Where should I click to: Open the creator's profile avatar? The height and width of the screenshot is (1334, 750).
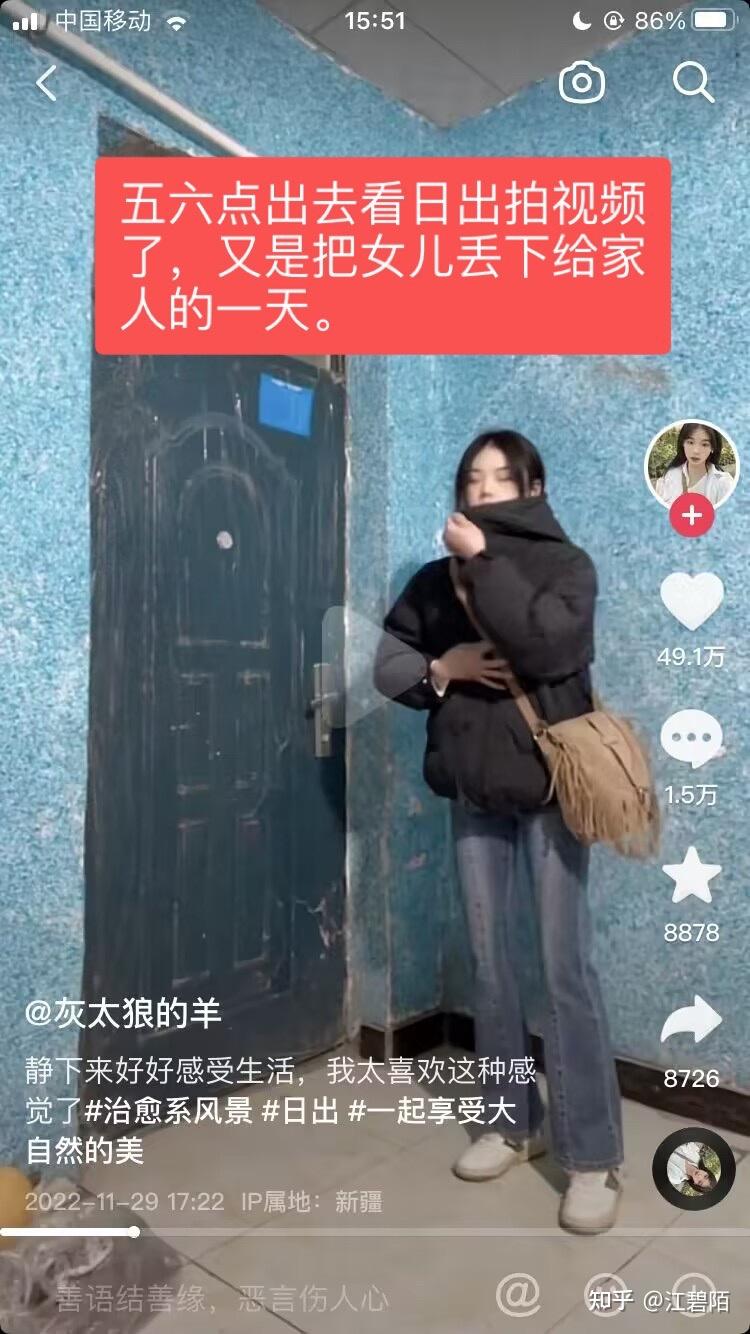click(691, 466)
